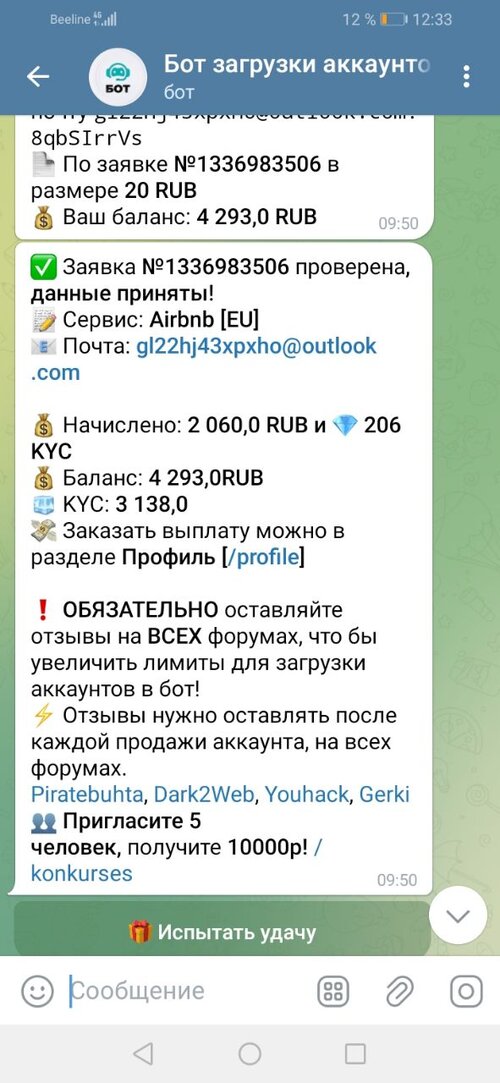The image size is (500, 1083).
Task: Open the Youhack forum link
Action: point(307,794)
